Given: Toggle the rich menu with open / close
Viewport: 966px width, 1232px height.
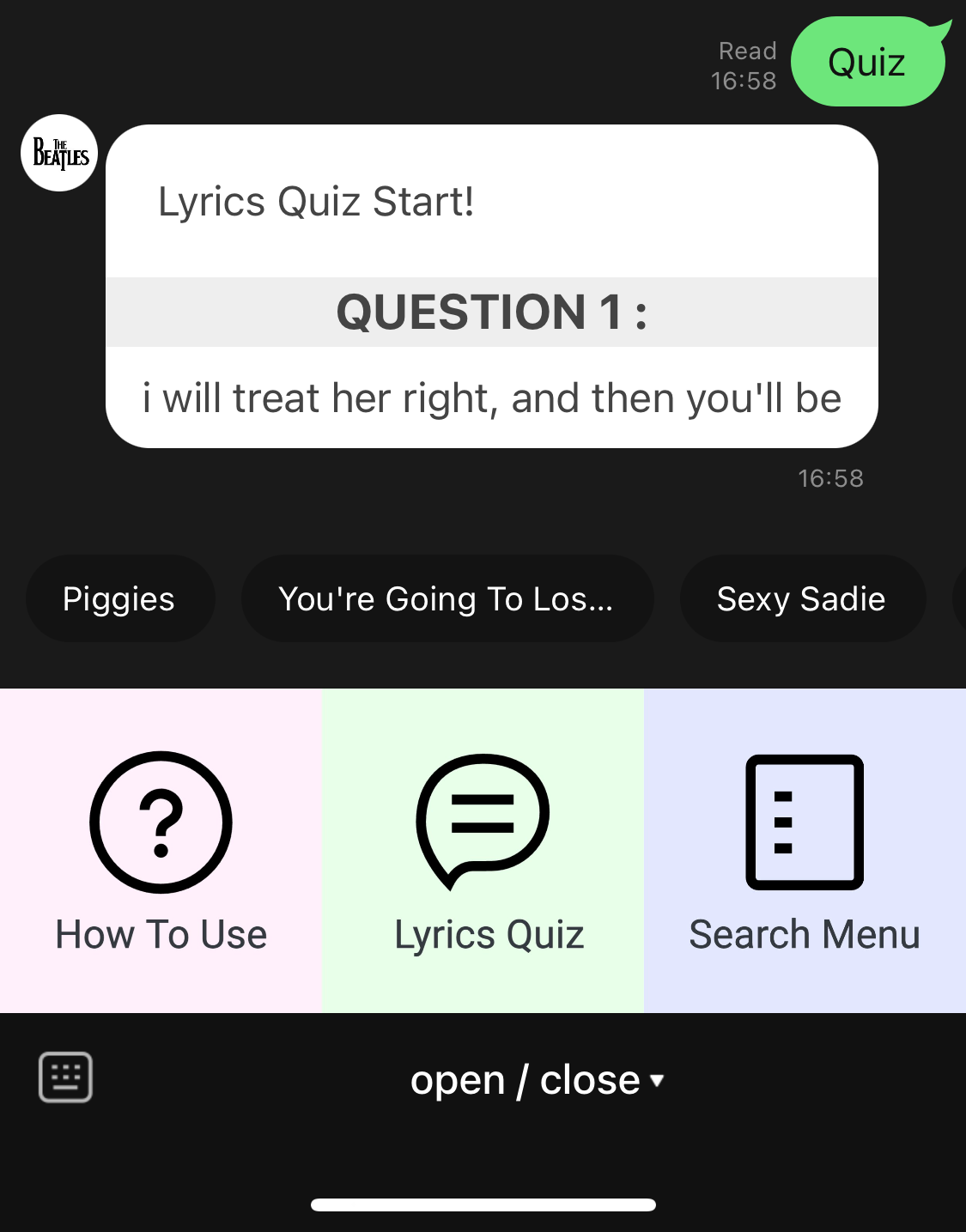Looking at the screenshot, I should 526,1080.
